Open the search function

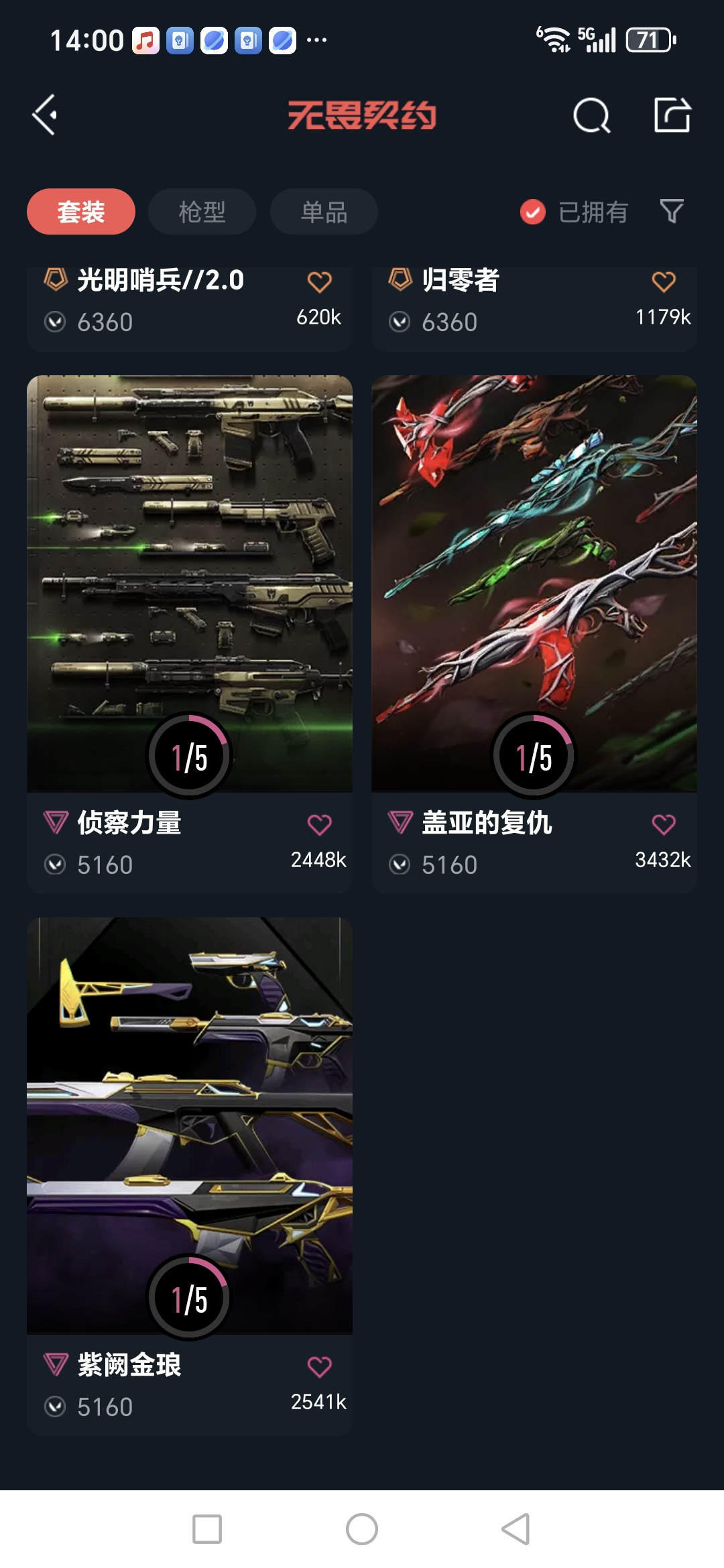(x=591, y=115)
